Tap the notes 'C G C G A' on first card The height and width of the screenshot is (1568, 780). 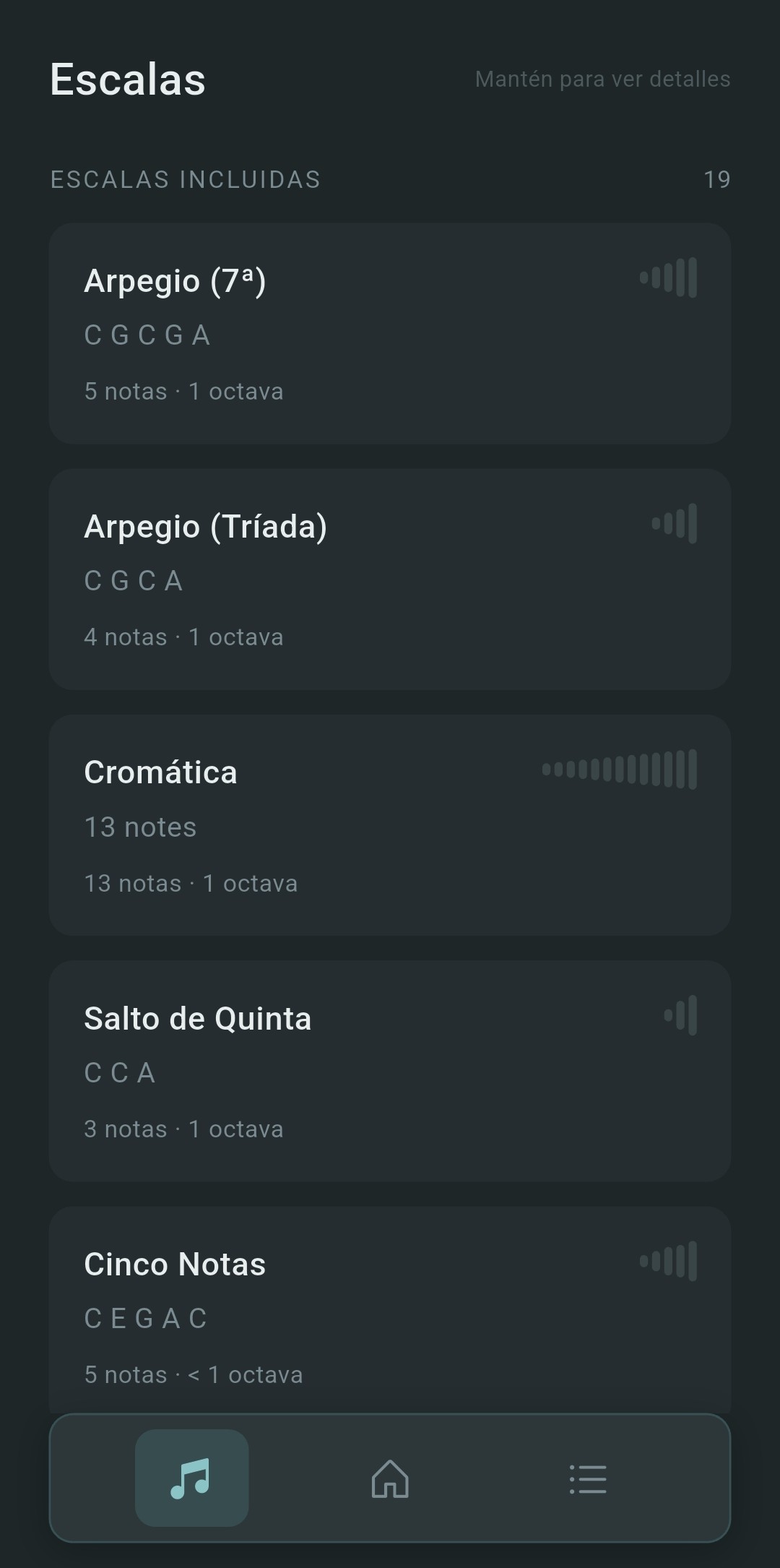(x=147, y=334)
